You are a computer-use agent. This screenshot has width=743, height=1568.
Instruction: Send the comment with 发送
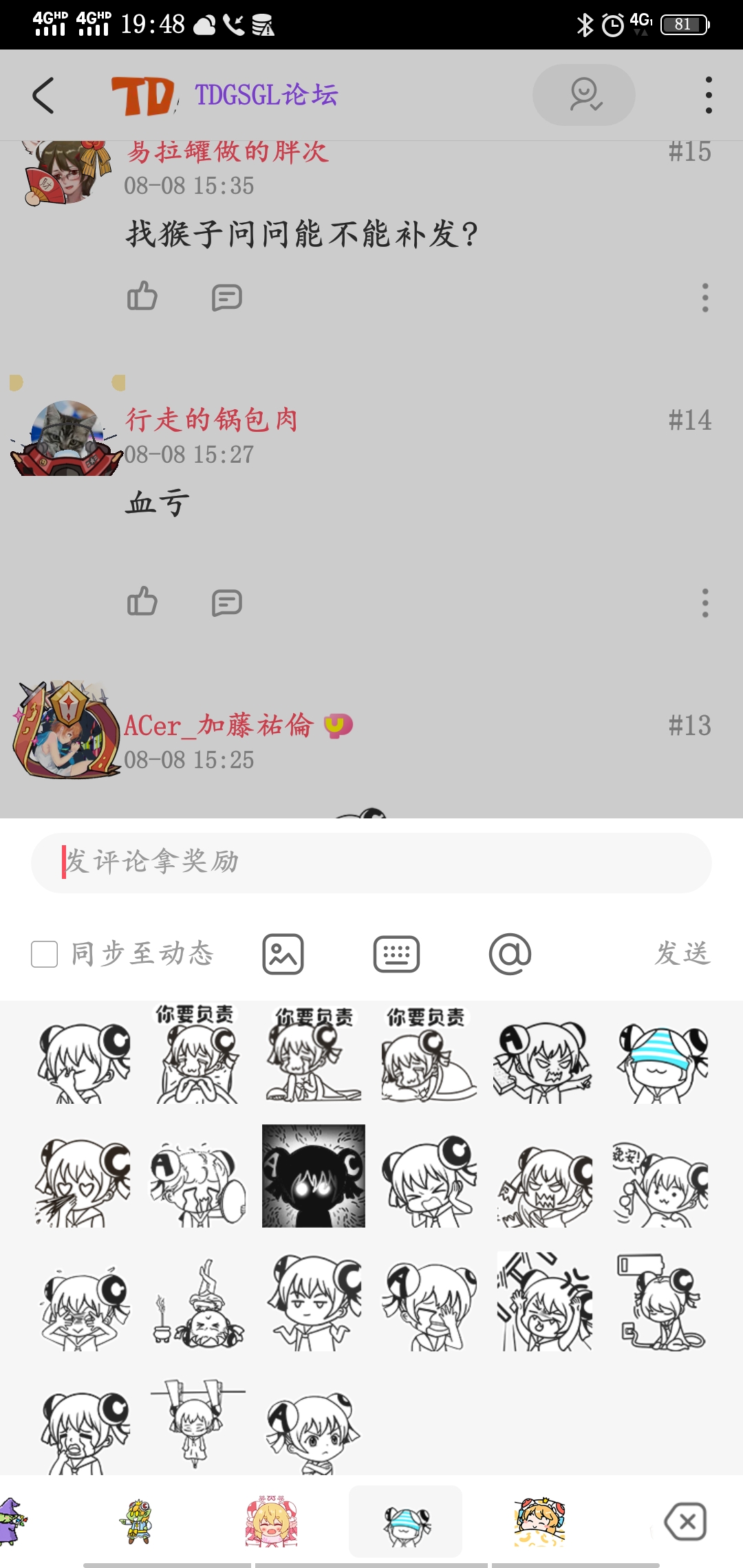coord(682,954)
